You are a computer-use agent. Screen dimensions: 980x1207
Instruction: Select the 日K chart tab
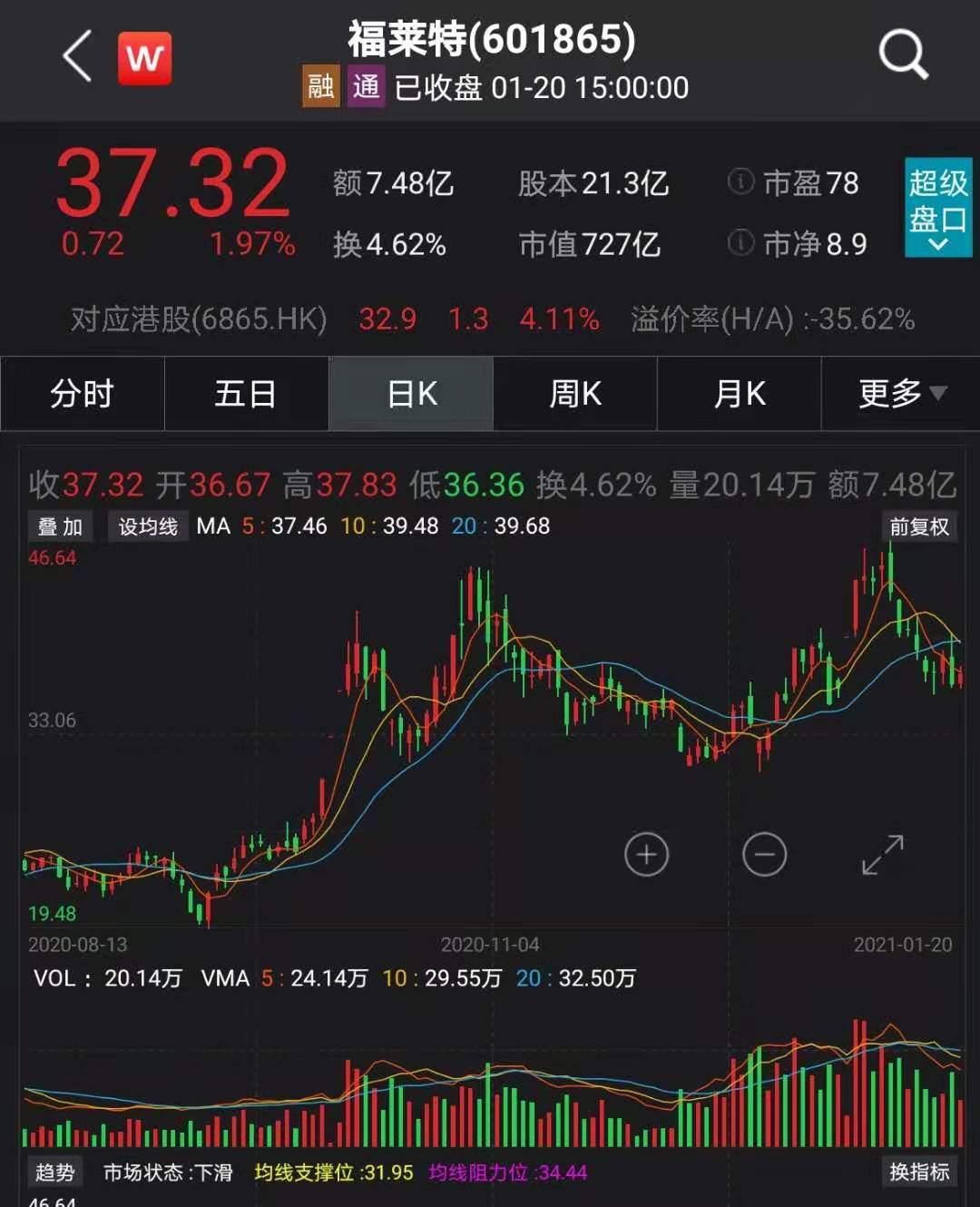point(411,394)
